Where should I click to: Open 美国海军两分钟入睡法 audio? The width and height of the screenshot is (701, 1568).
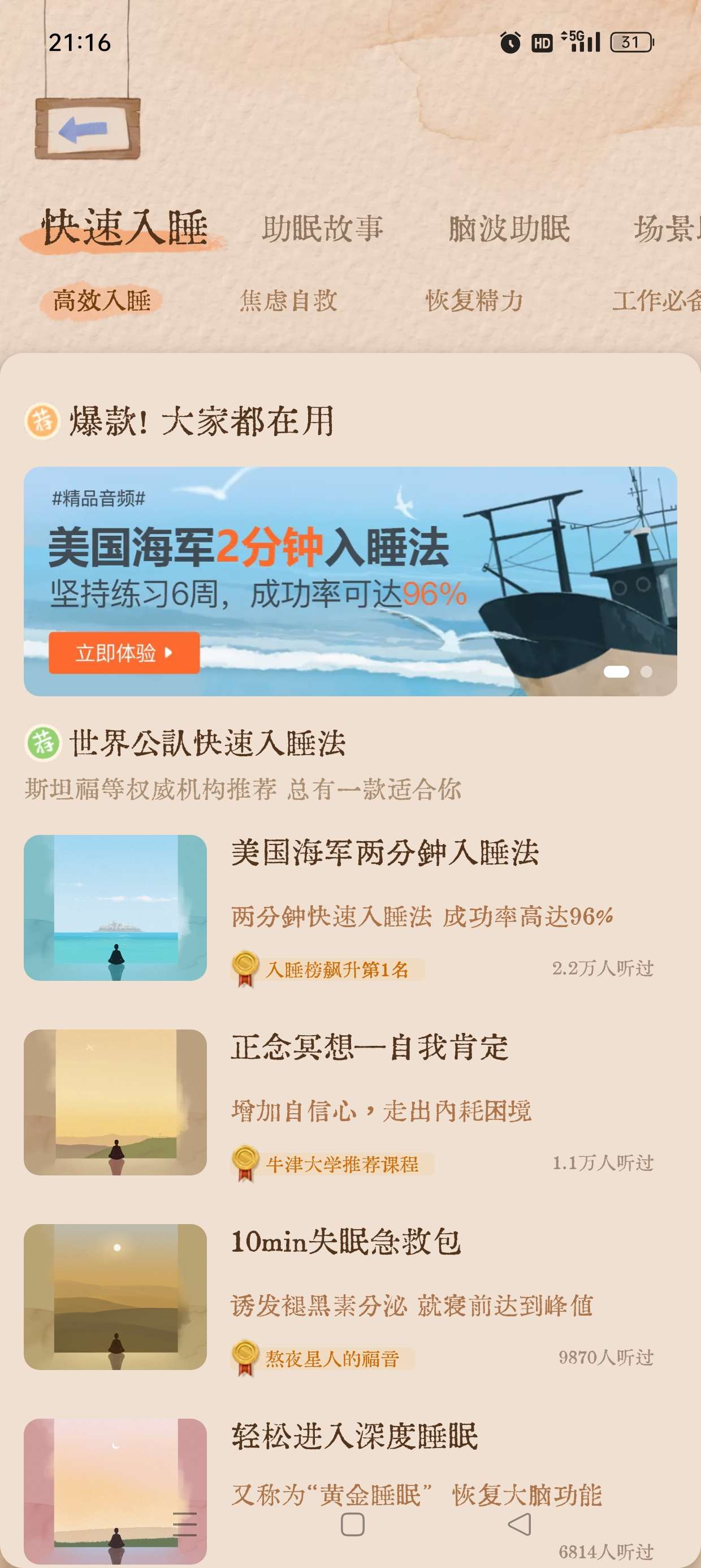[384, 852]
